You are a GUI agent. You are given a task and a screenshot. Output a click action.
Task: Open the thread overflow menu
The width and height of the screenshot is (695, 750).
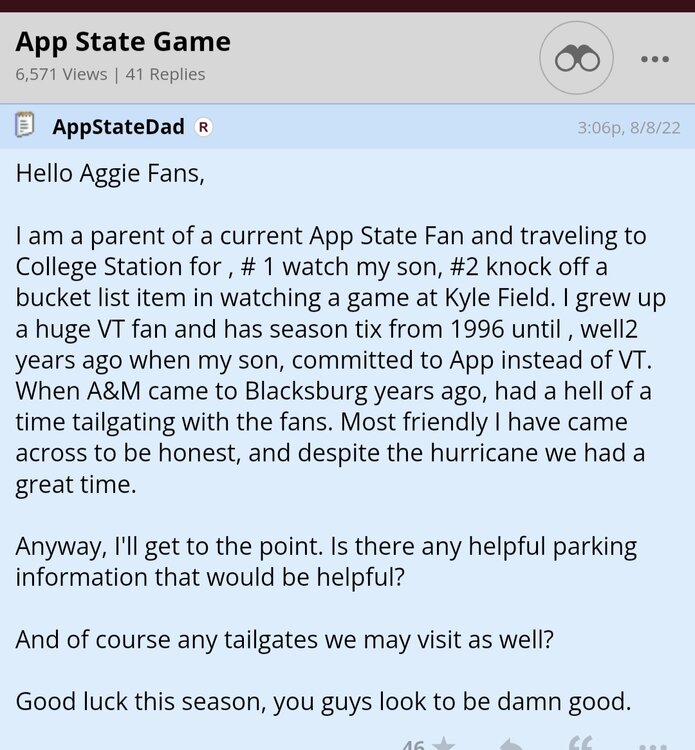[654, 60]
